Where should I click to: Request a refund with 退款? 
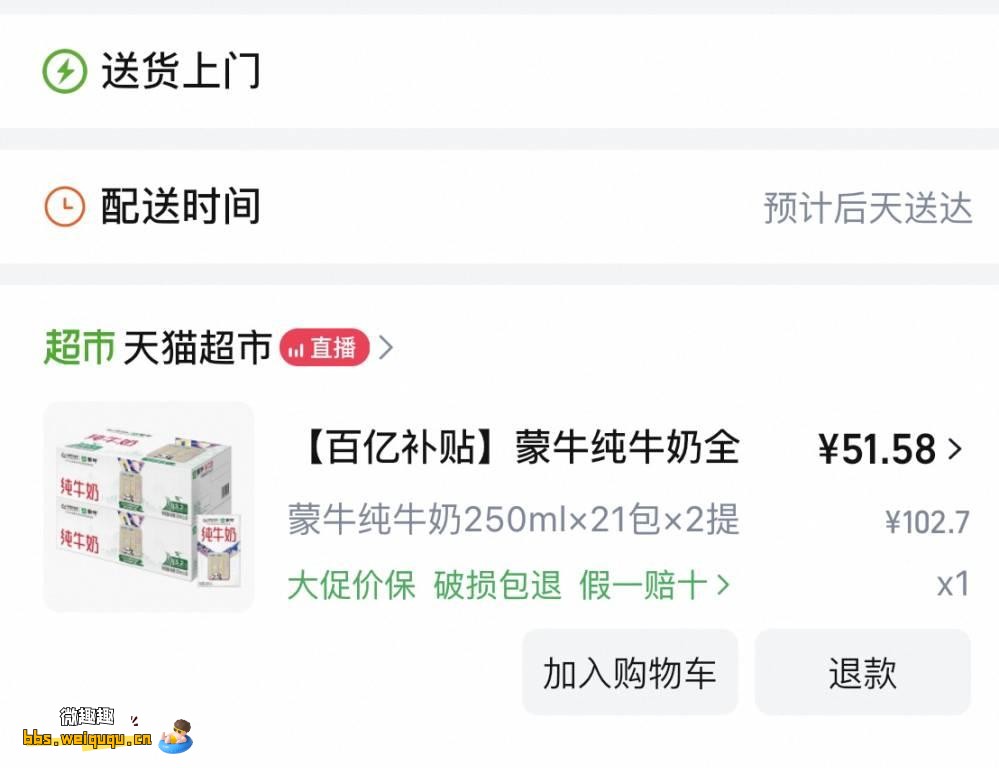[862, 673]
